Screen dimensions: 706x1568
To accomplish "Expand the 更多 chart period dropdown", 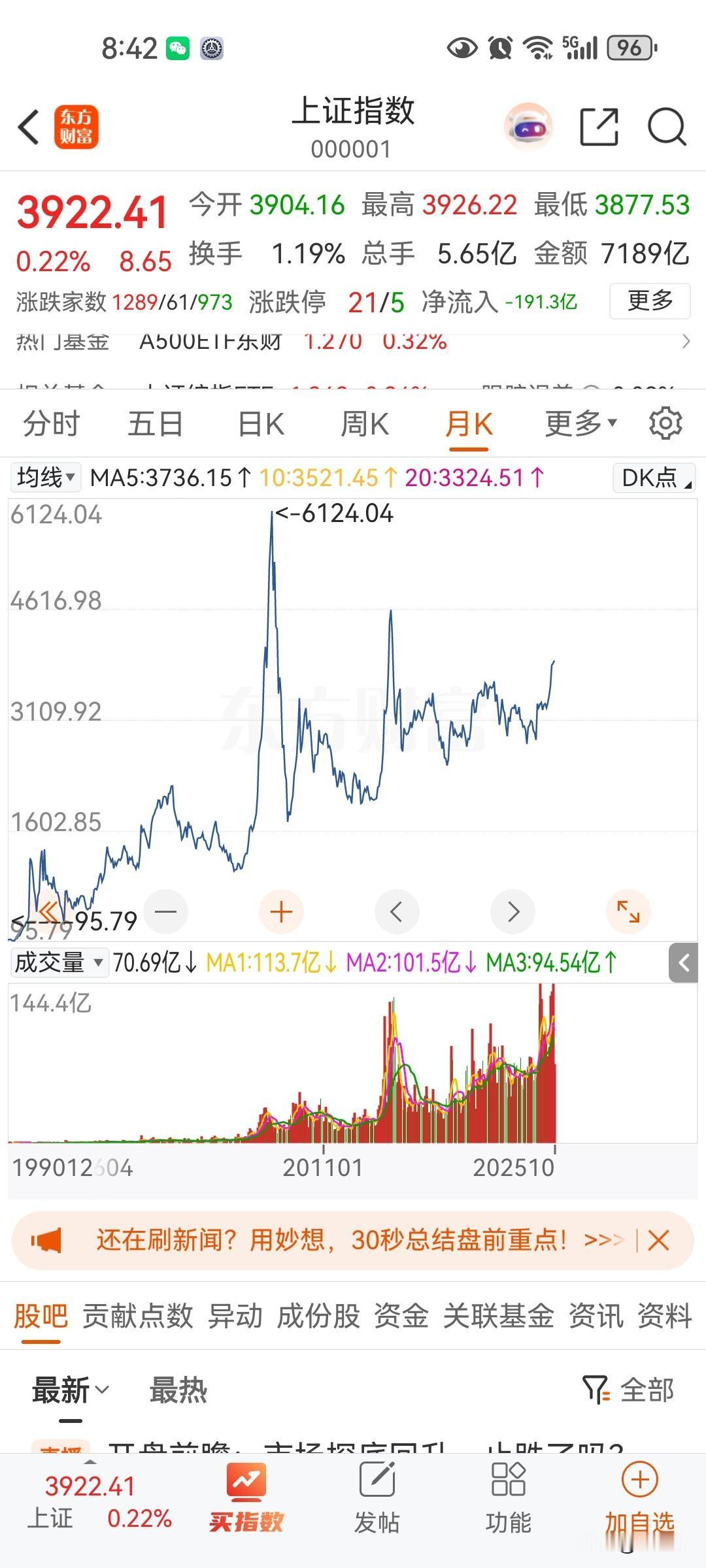I will click(580, 424).
